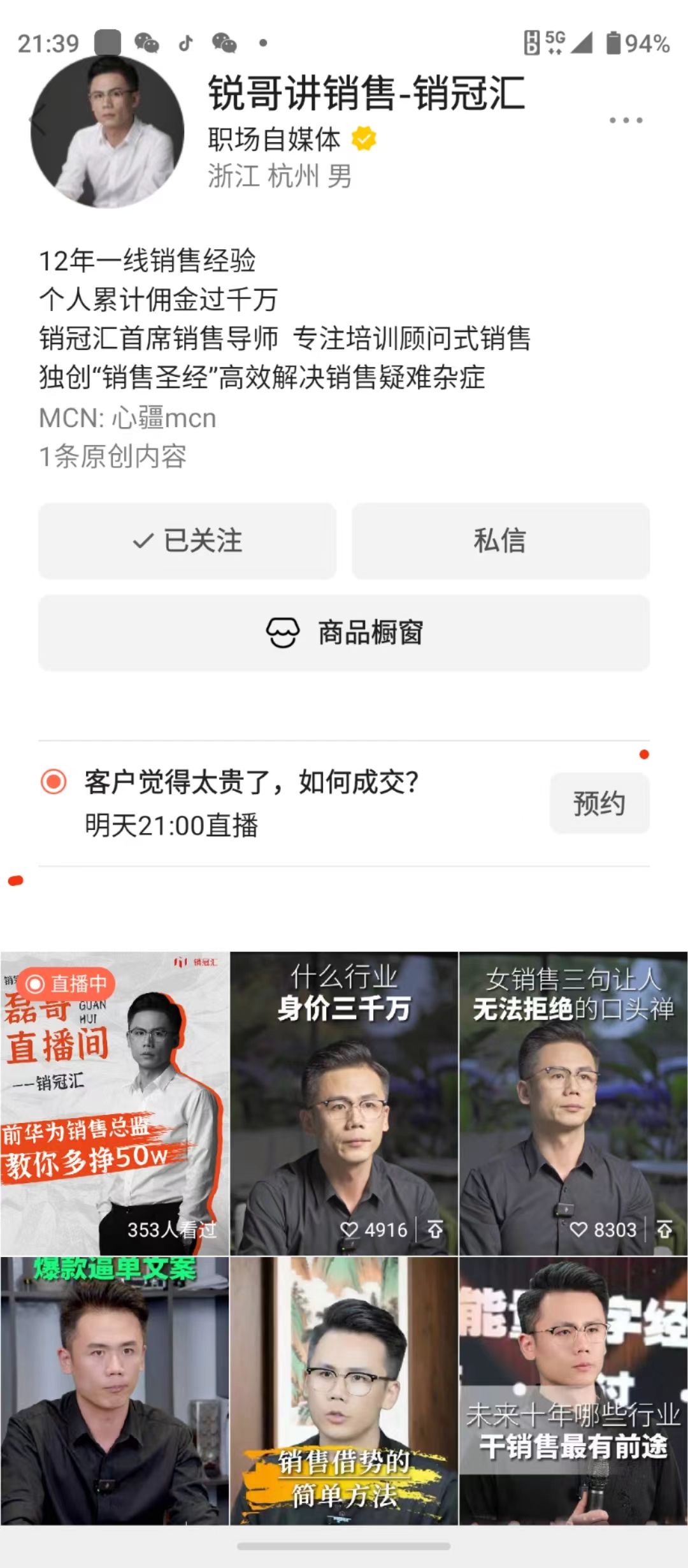The height and width of the screenshot is (1568, 688).
Task: Watch the 销售借势的简单方法 video
Action: (344, 1391)
